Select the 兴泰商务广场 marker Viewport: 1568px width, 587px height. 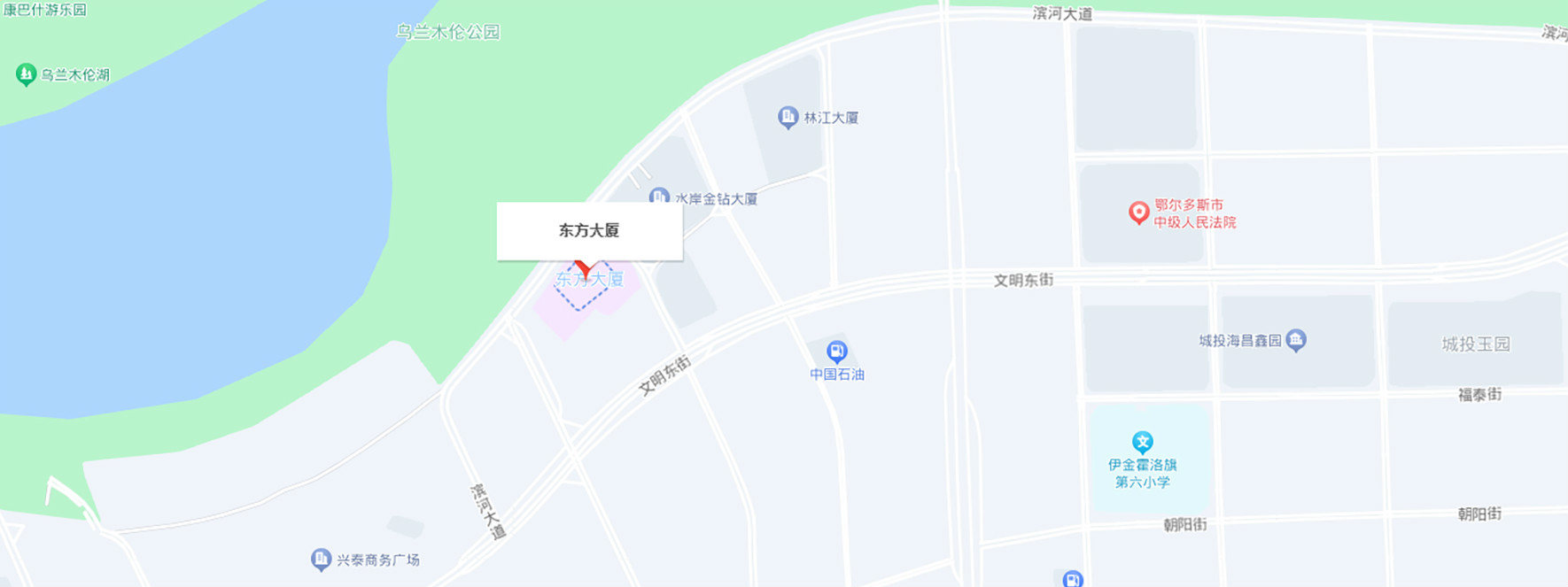tap(321, 560)
